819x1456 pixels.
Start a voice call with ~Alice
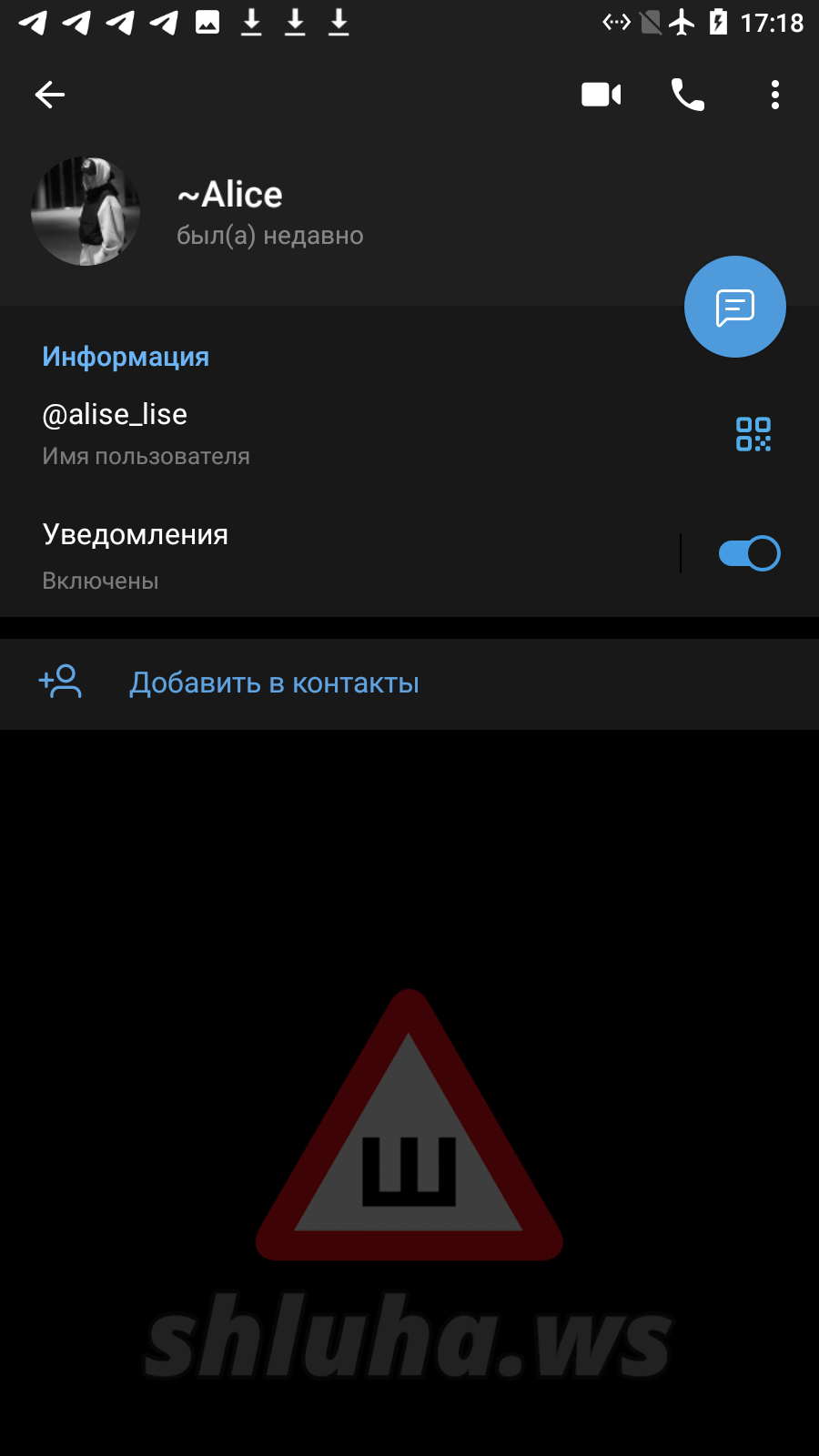click(x=688, y=95)
